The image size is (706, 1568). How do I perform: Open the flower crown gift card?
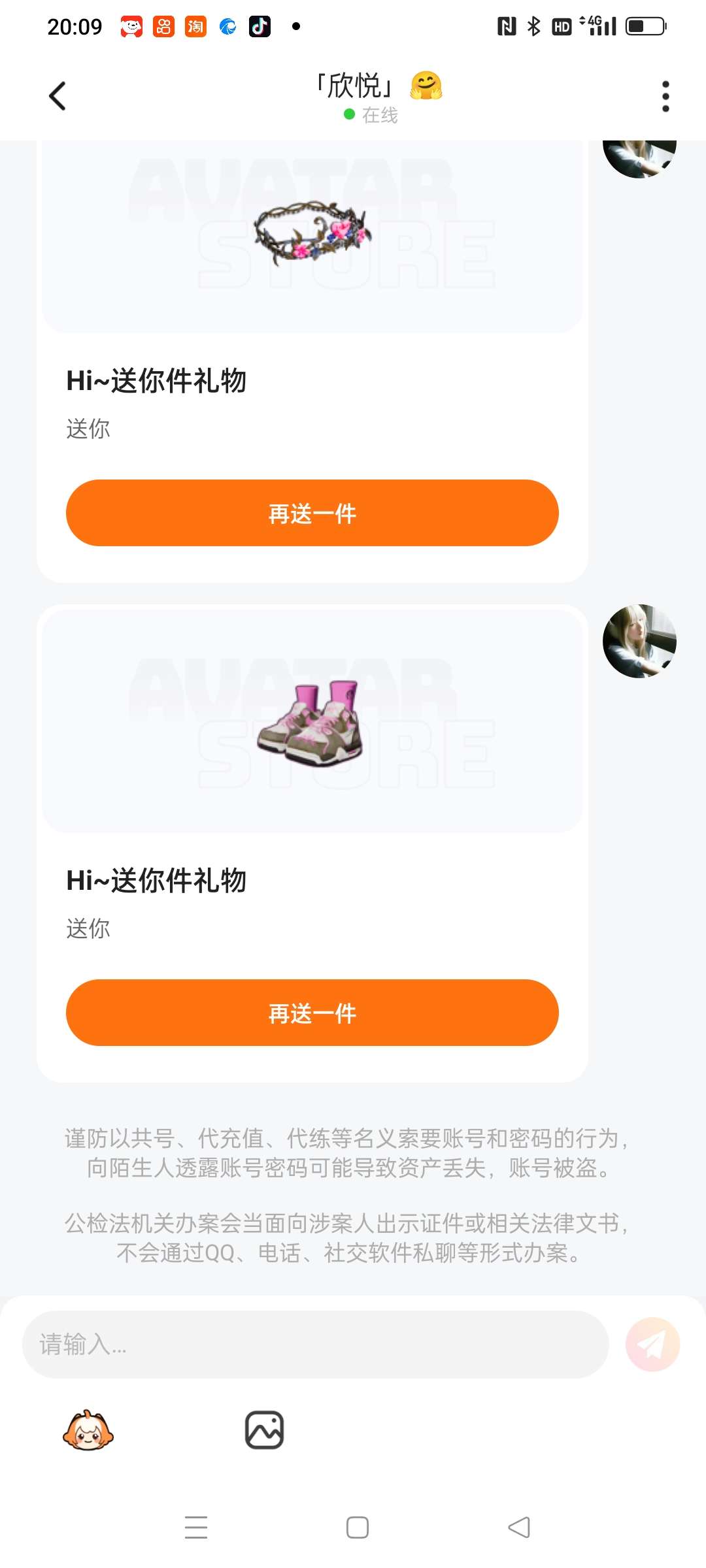(312, 235)
